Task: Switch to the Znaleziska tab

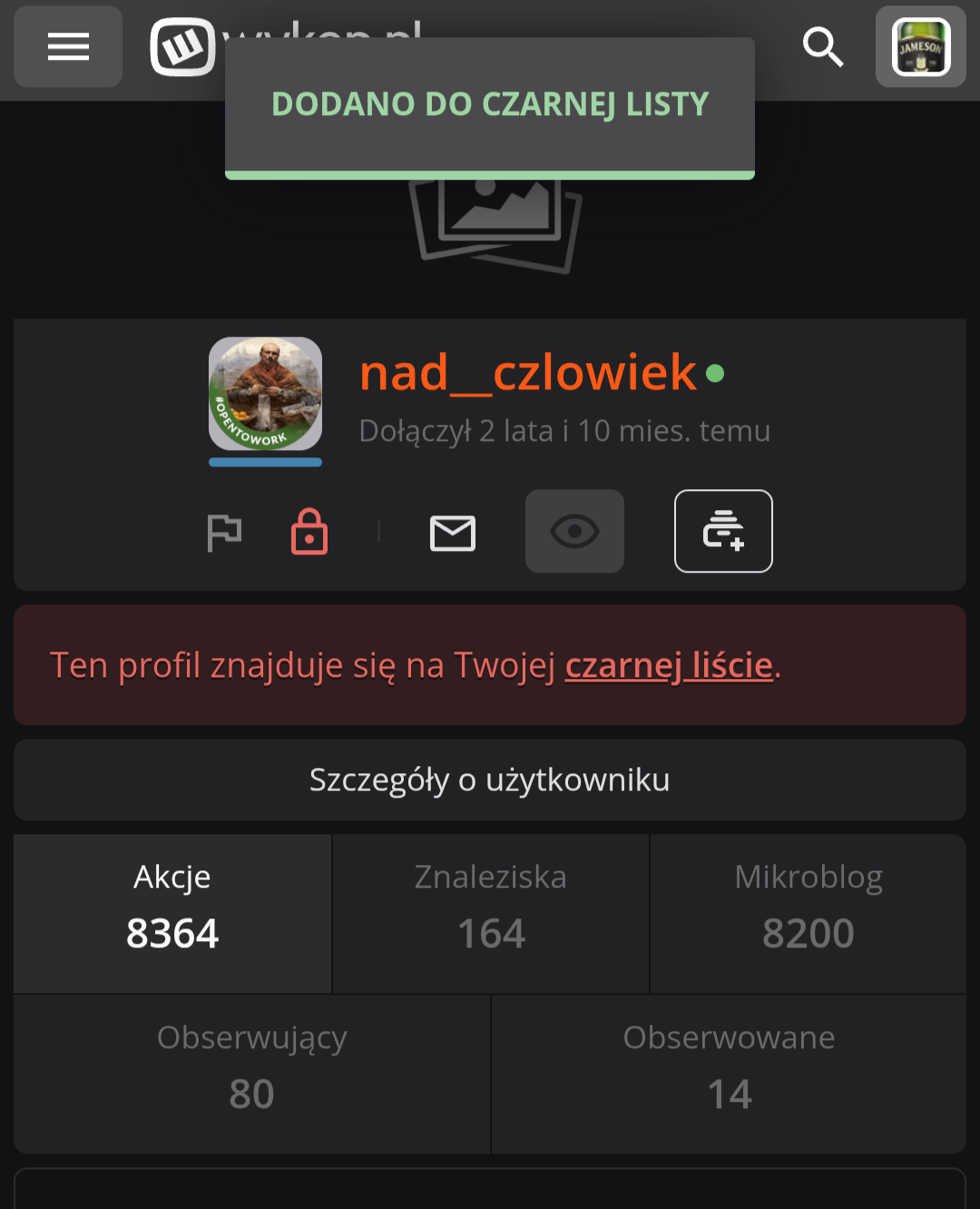Action: tap(491, 913)
